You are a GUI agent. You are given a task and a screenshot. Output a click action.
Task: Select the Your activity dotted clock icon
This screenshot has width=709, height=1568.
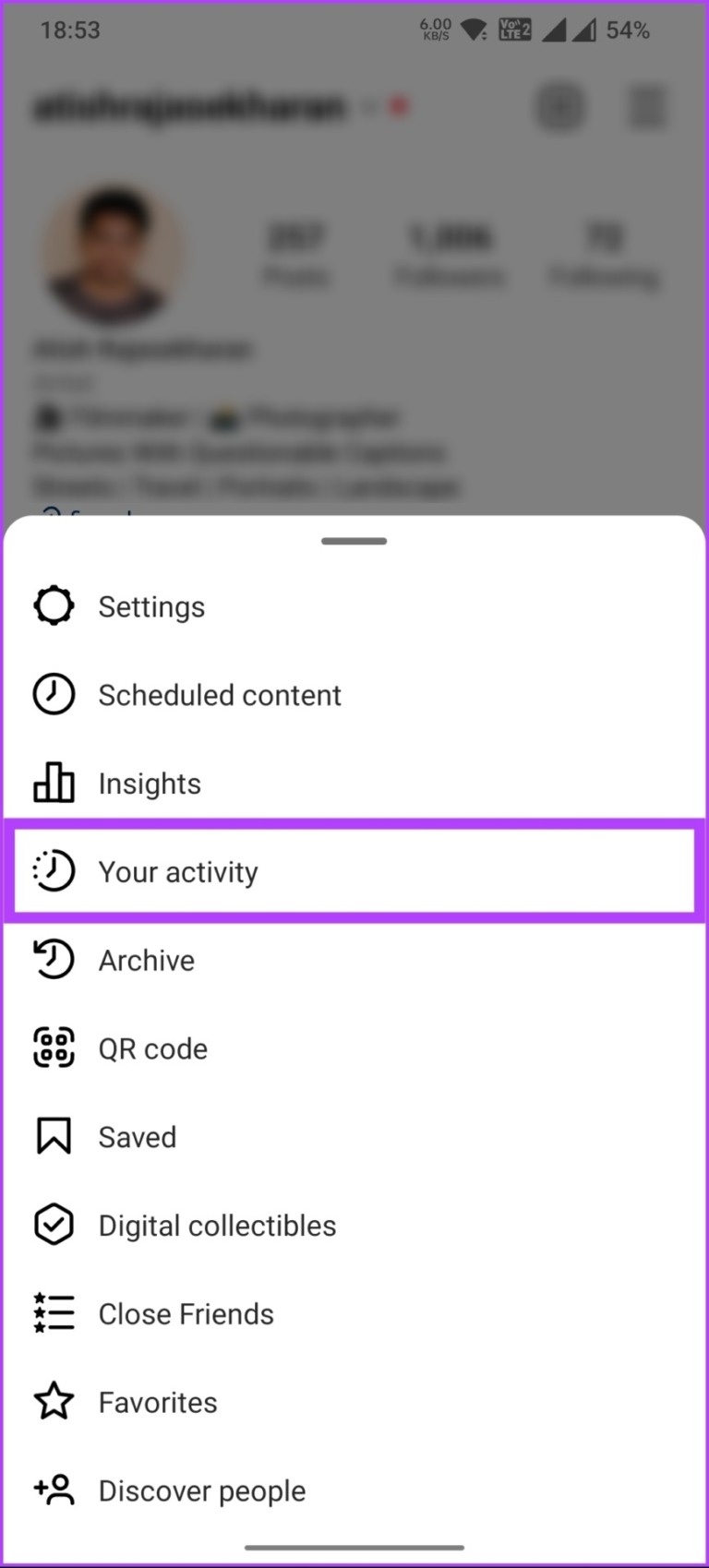point(54,870)
